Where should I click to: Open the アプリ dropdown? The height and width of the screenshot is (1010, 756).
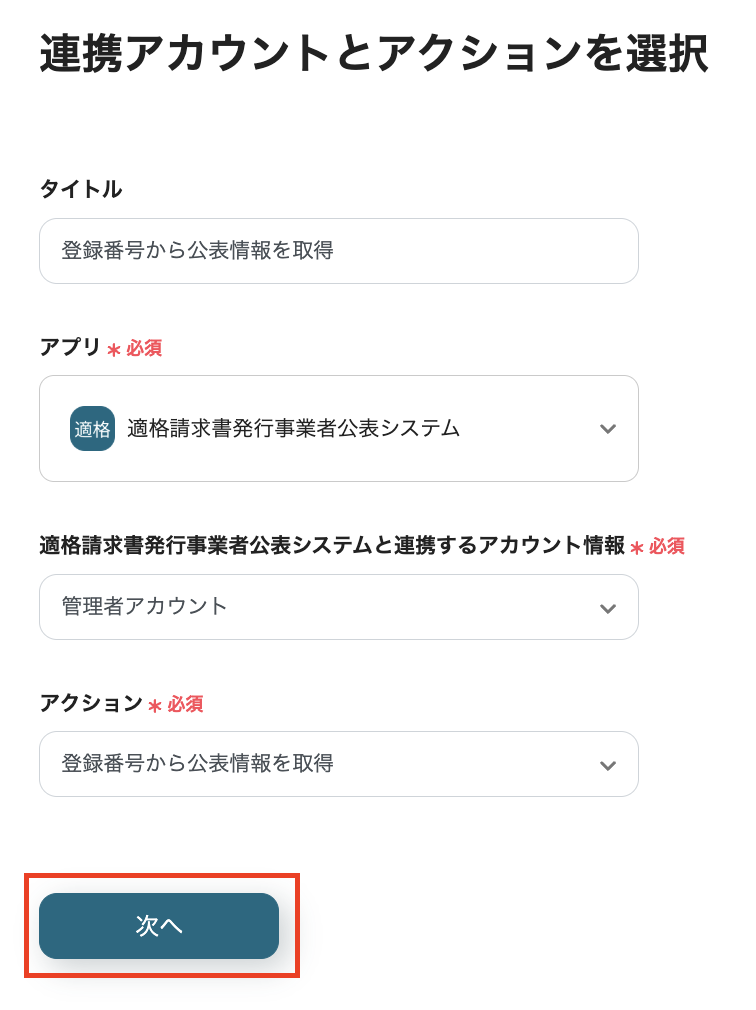(x=338, y=428)
